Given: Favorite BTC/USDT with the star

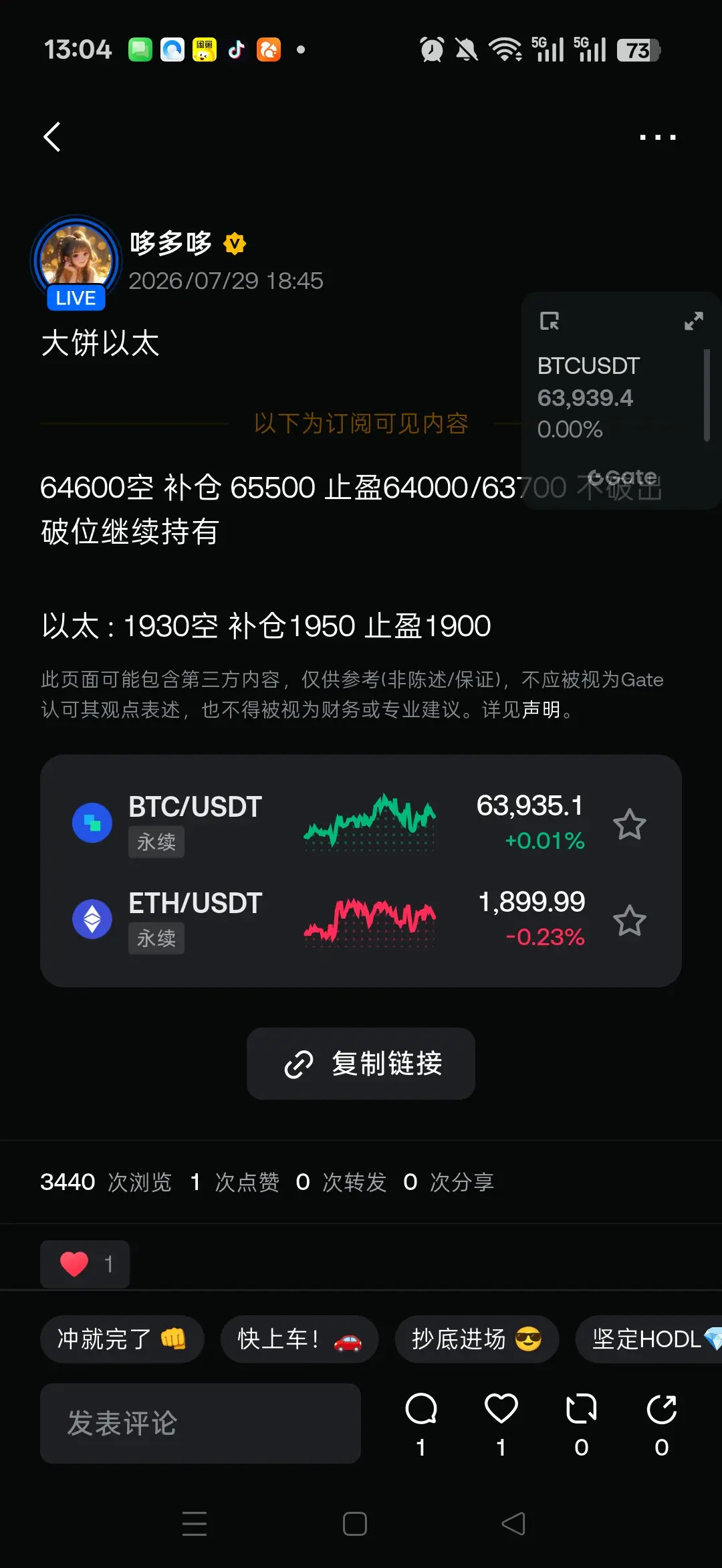Looking at the screenshot, I should pos(630,824).
